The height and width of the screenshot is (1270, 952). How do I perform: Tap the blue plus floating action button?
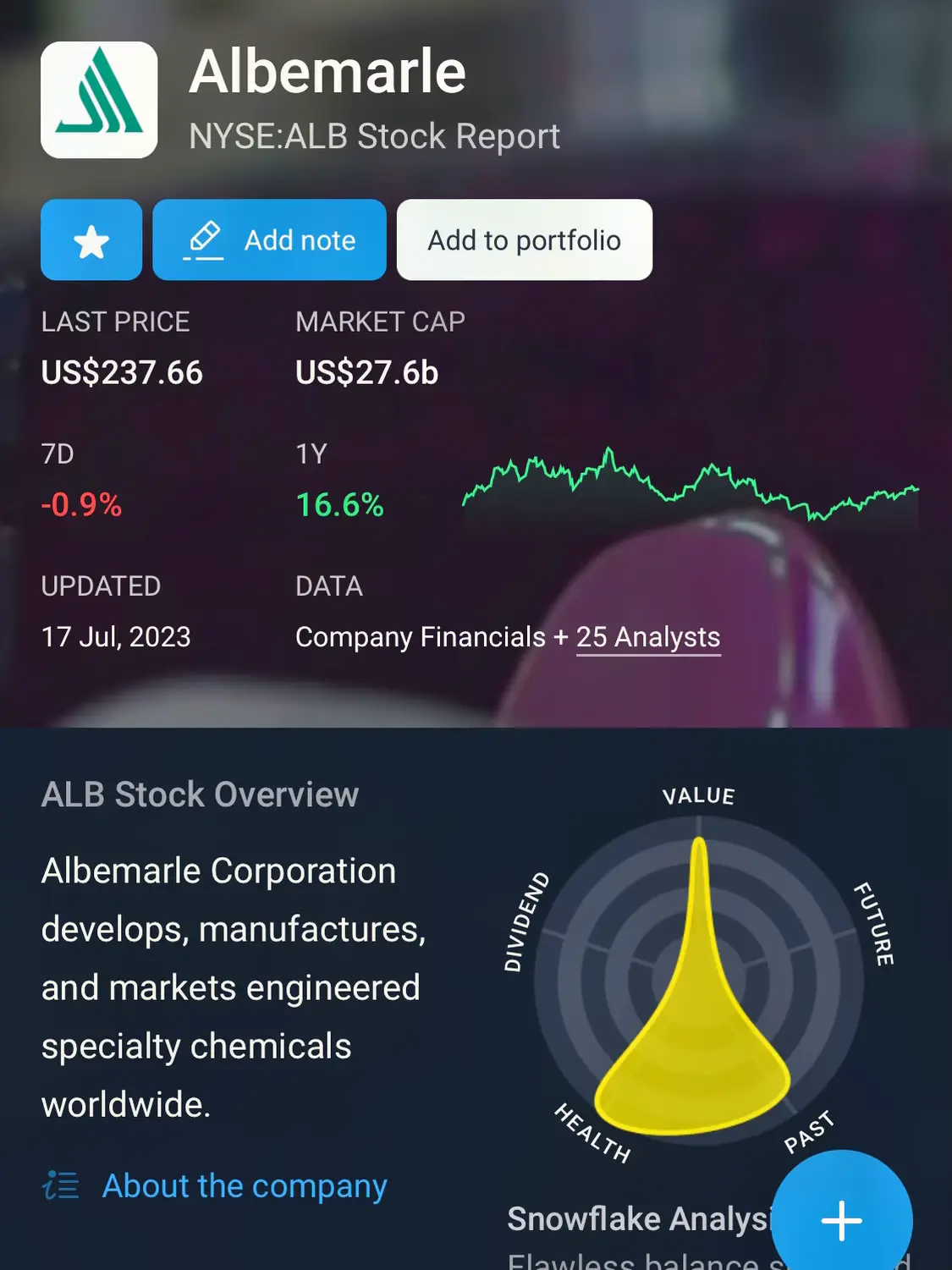pos(840,1220)
